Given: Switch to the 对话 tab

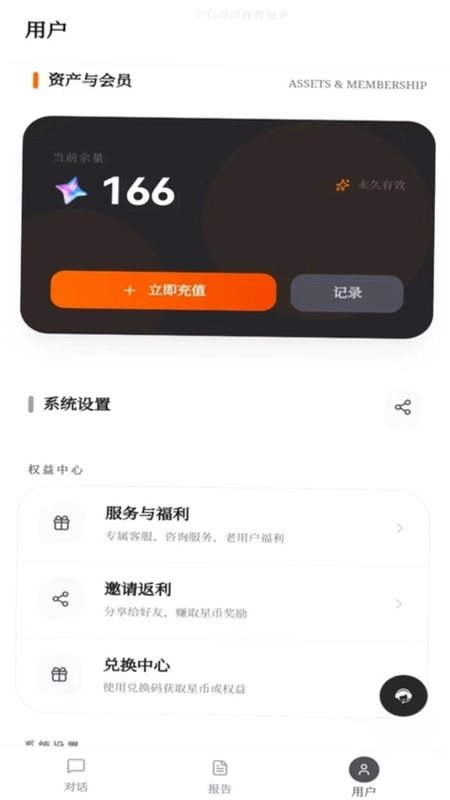Looking at the screenshot, I should [76, 775].
